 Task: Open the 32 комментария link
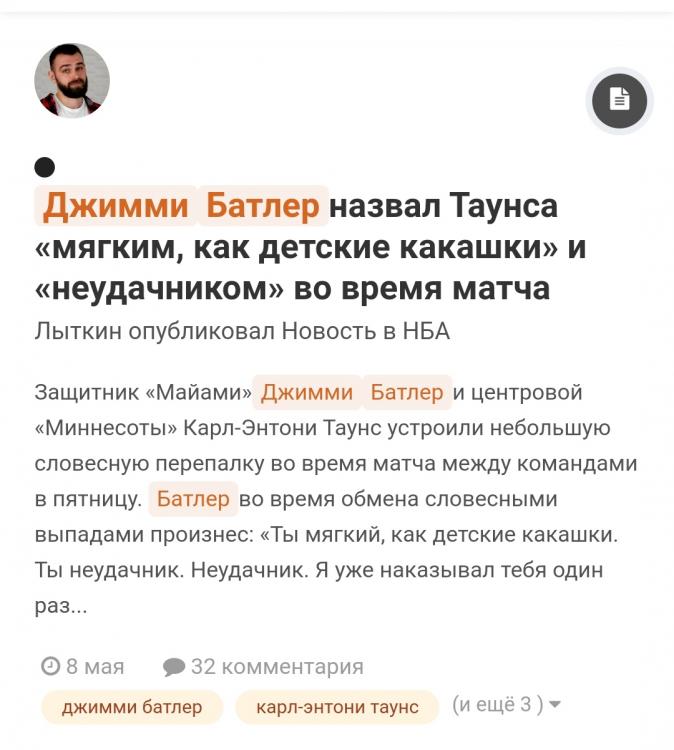(263, 667)
